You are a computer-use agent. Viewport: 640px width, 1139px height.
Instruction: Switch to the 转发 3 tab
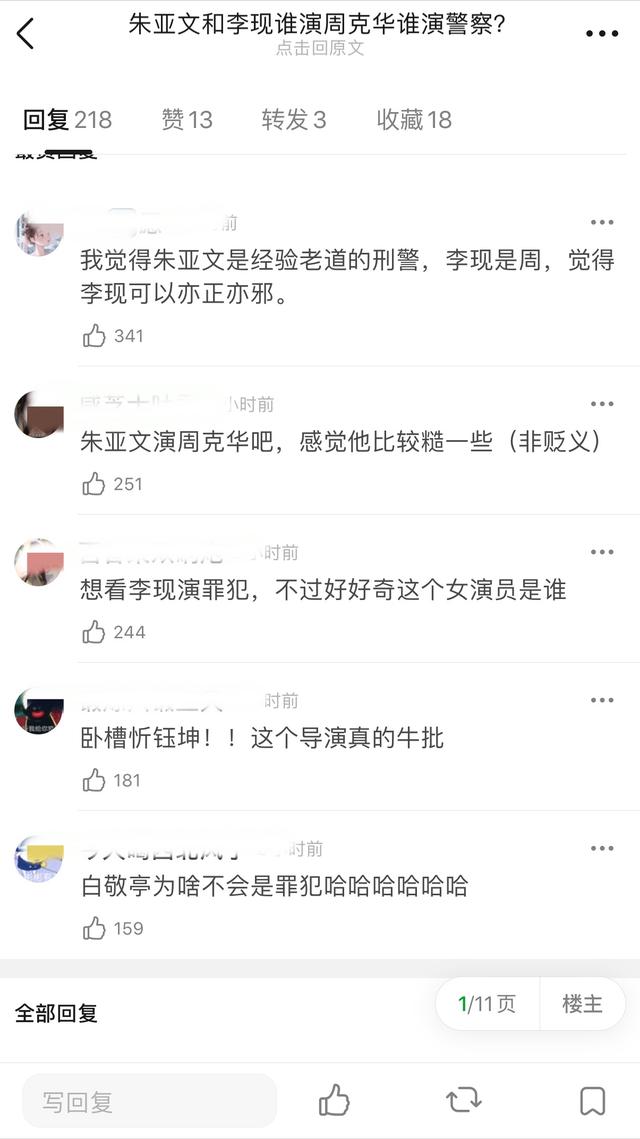(293, 120)
